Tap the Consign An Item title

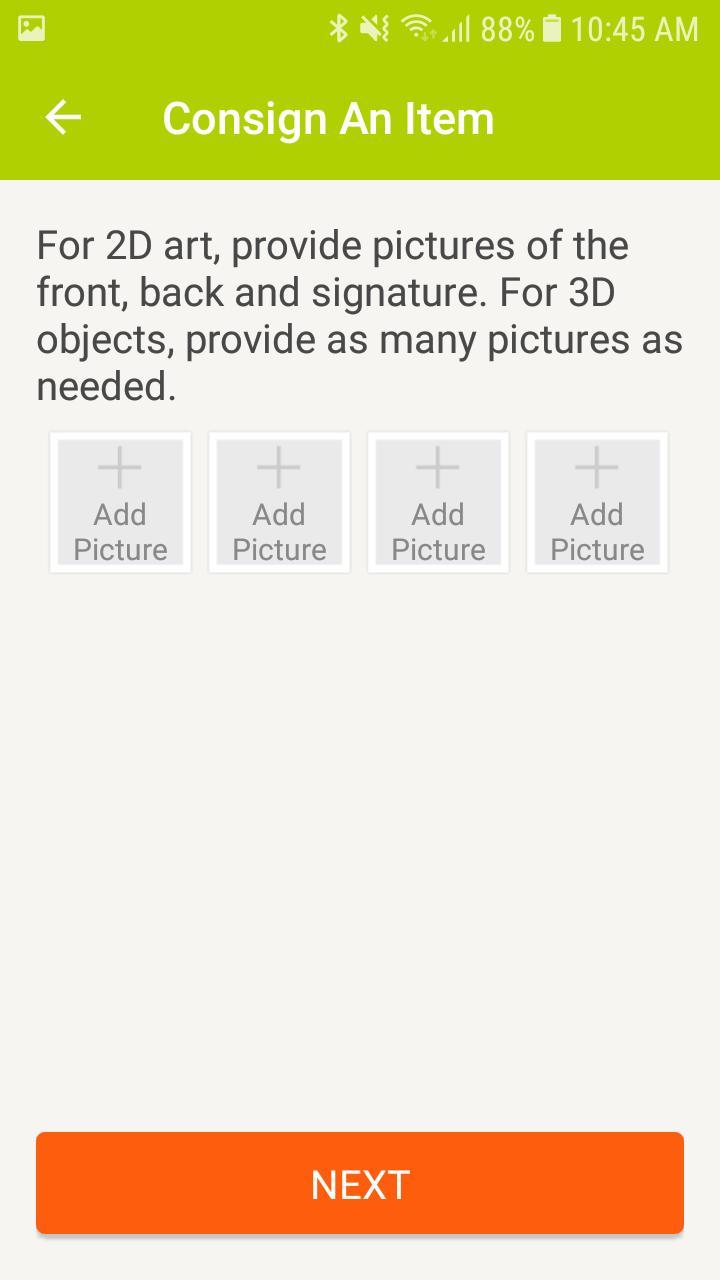328,116
